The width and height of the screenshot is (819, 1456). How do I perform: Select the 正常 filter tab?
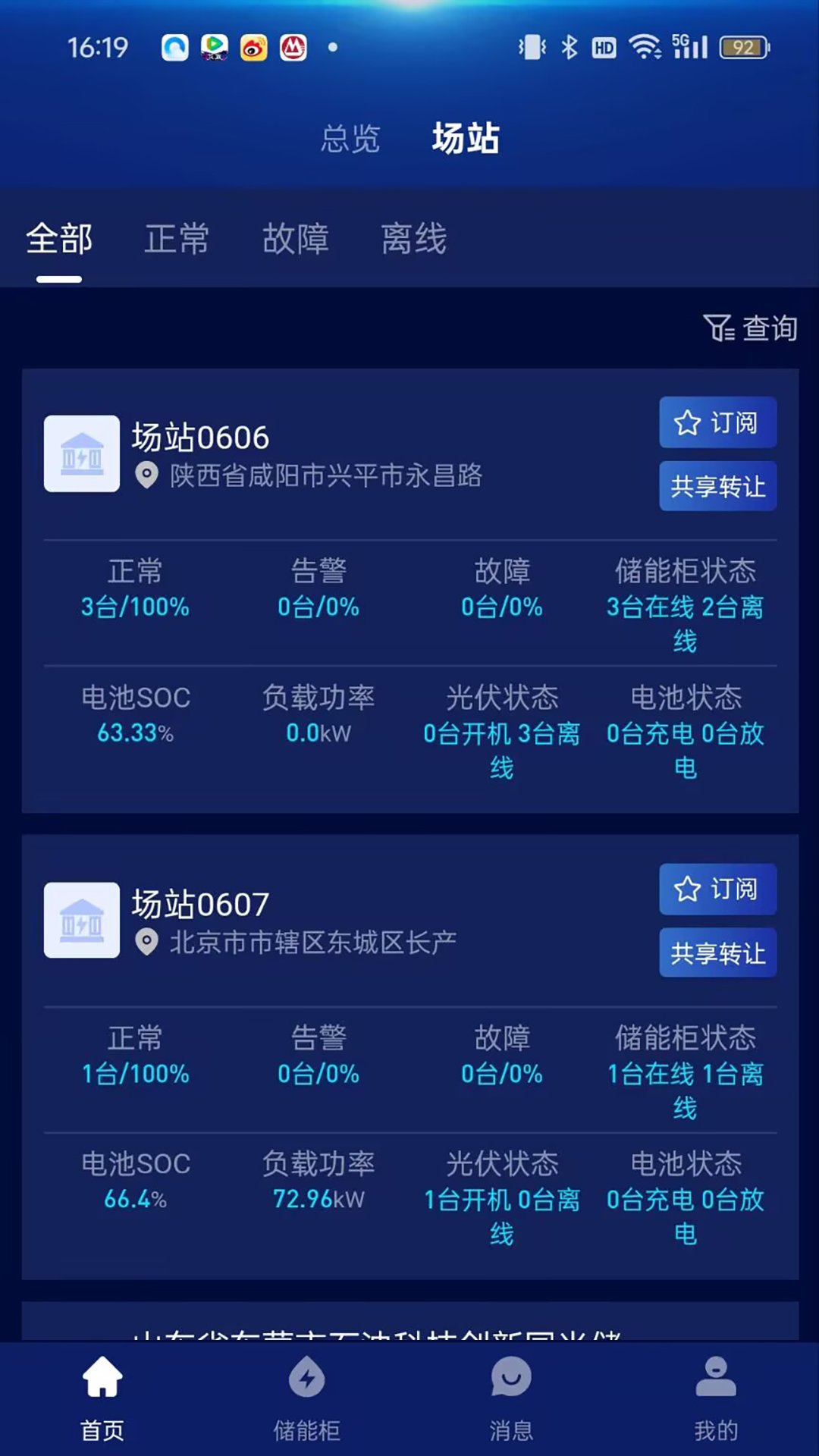point(178,239)
